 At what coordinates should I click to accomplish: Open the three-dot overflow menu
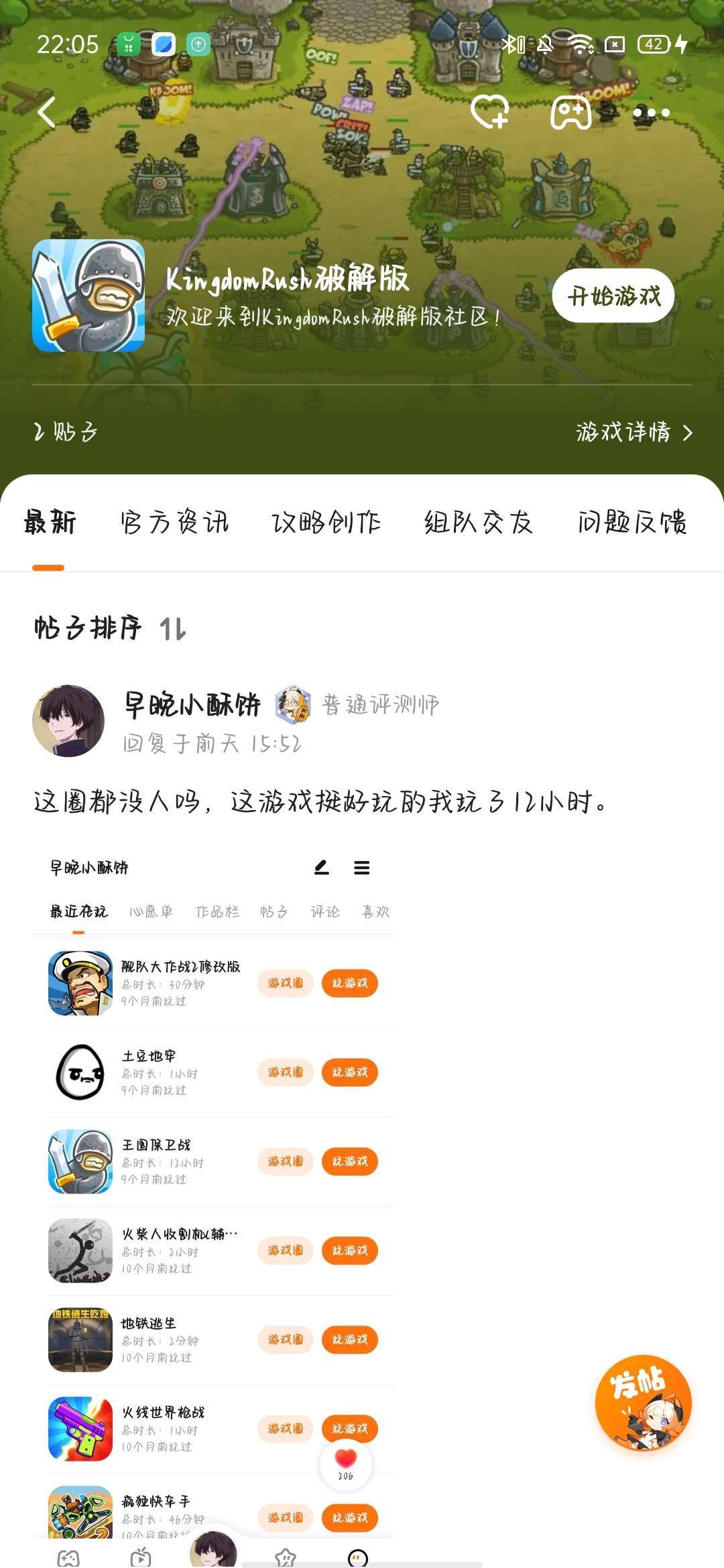click(651, 113)
